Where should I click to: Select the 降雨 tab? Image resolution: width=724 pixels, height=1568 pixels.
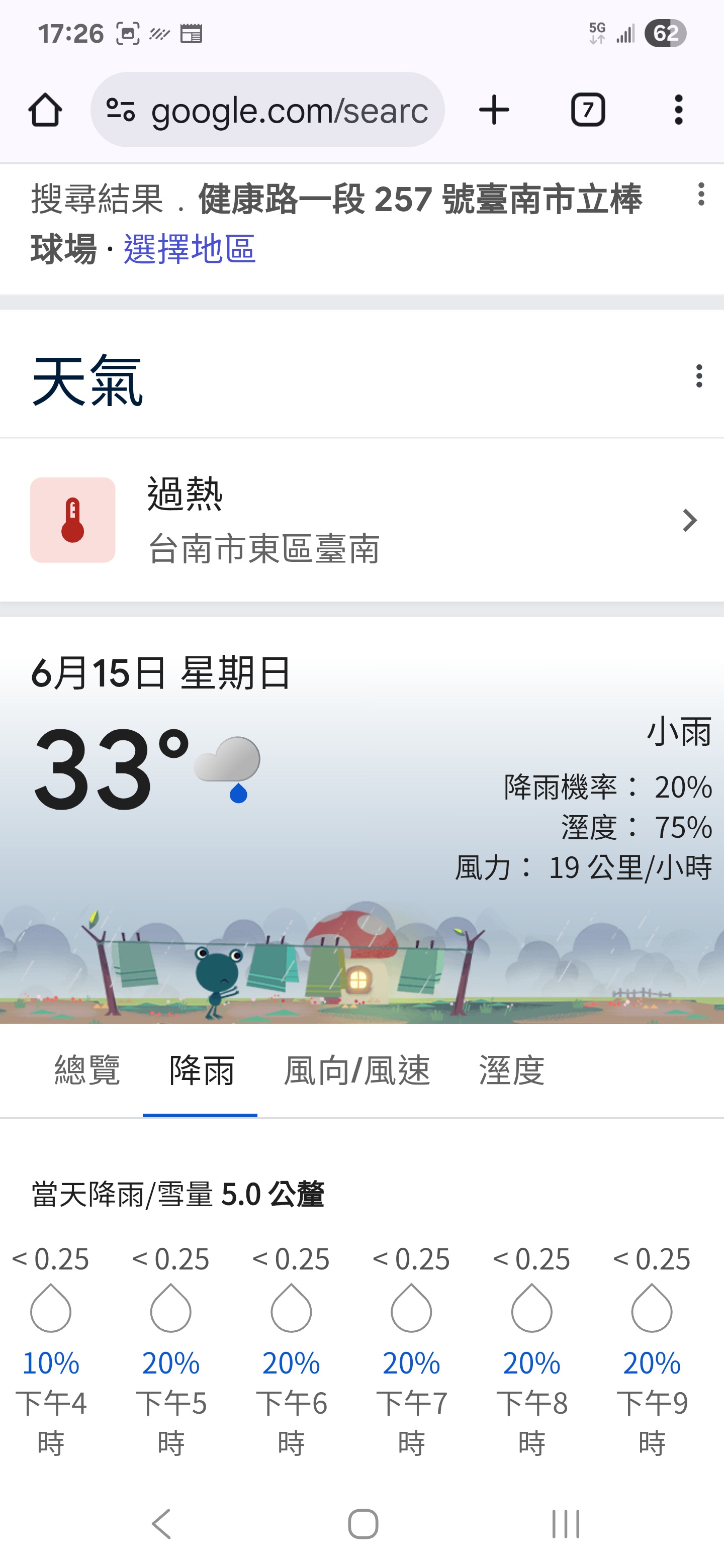coord(202,1070)
